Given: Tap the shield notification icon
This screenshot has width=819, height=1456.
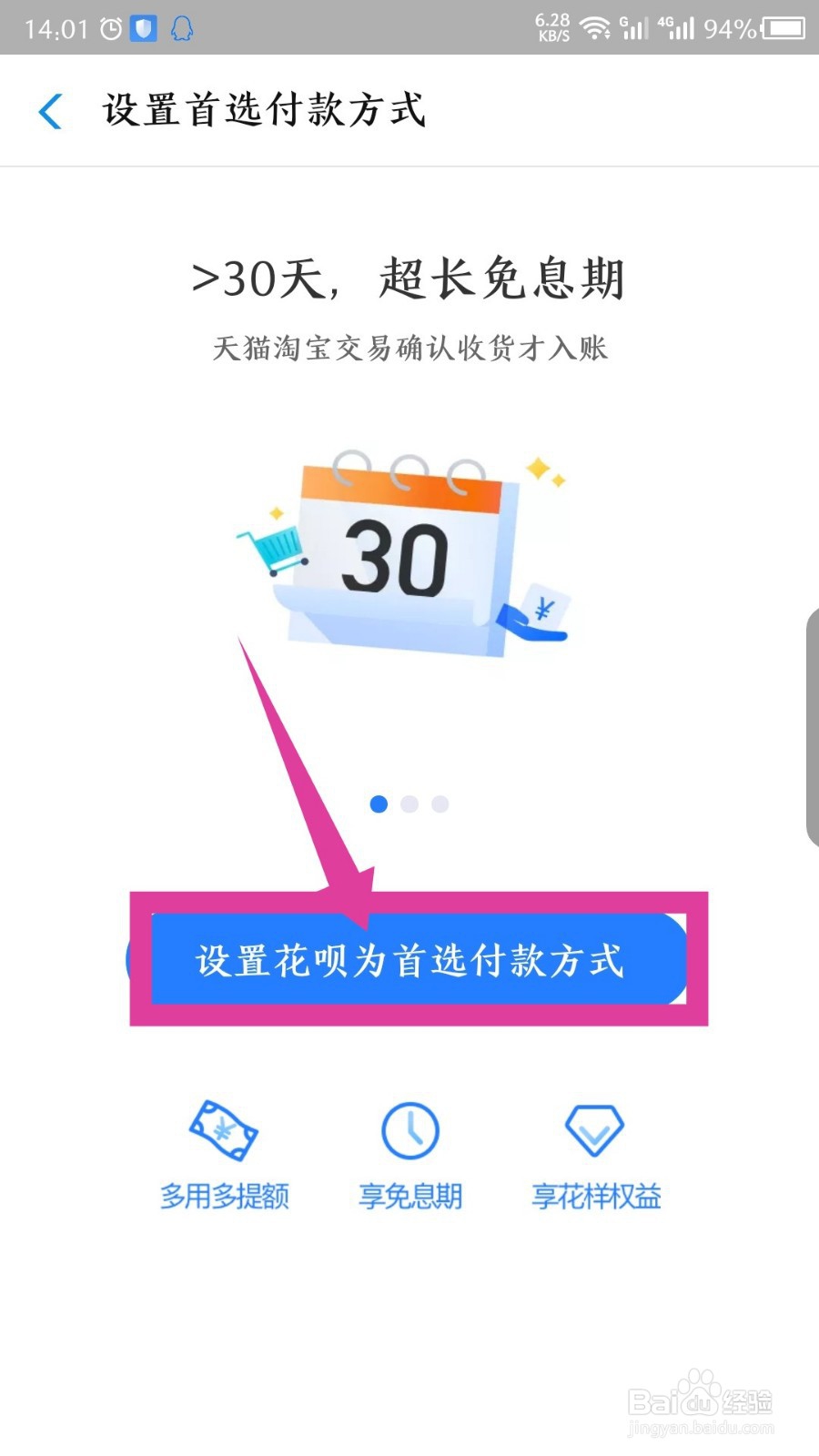Looking at the screenshot, I should 144,27.
